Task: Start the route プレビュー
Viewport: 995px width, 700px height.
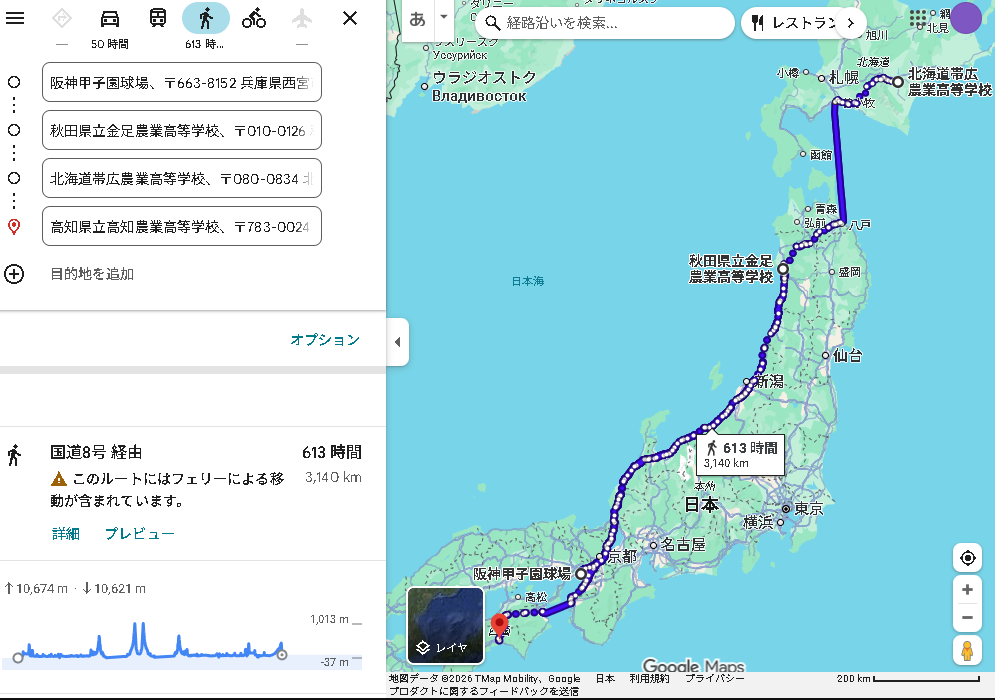Action: coord(140,534)
